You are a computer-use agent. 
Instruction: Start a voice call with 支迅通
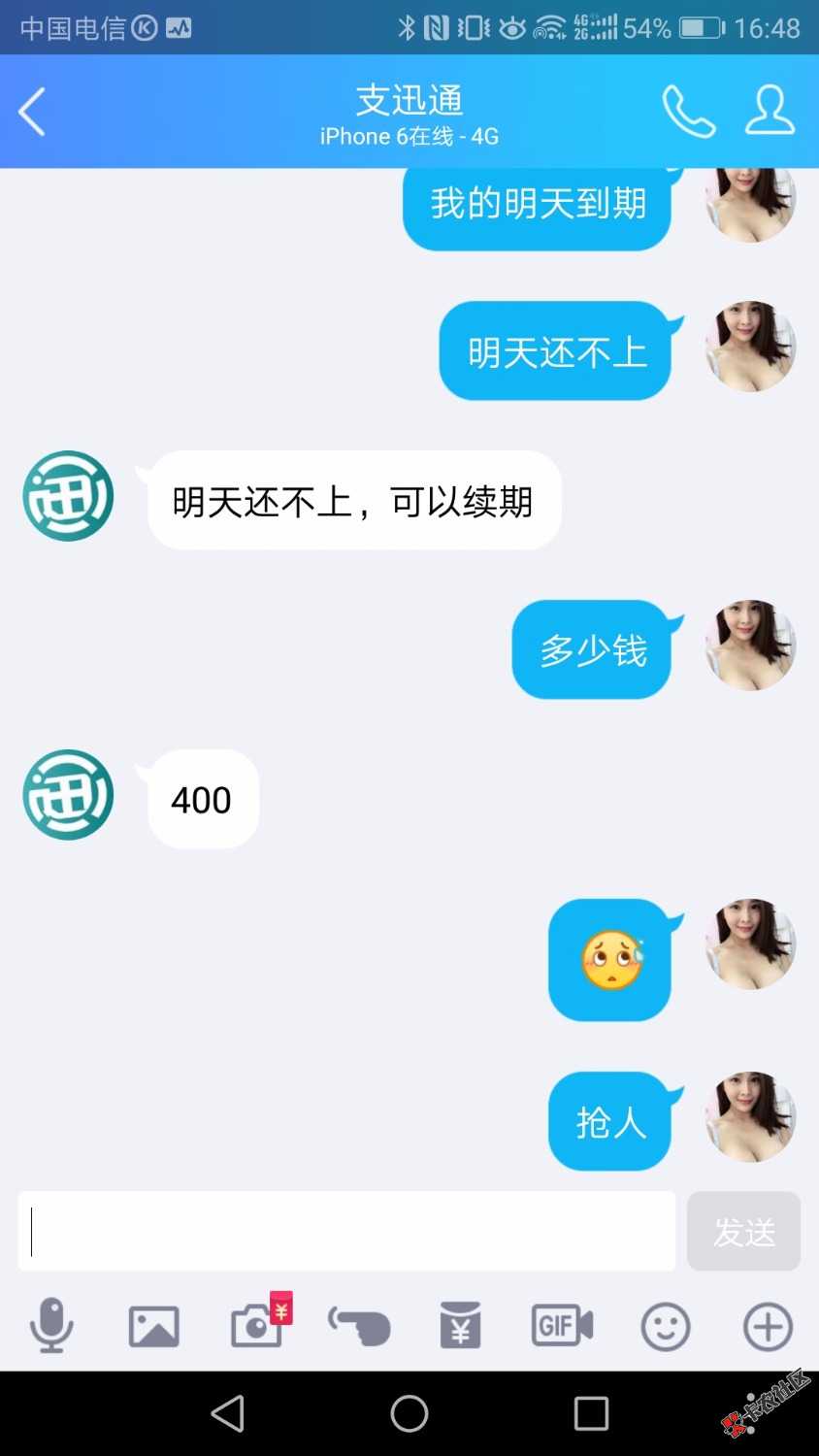pyautogui.click(x=688, y=112)
